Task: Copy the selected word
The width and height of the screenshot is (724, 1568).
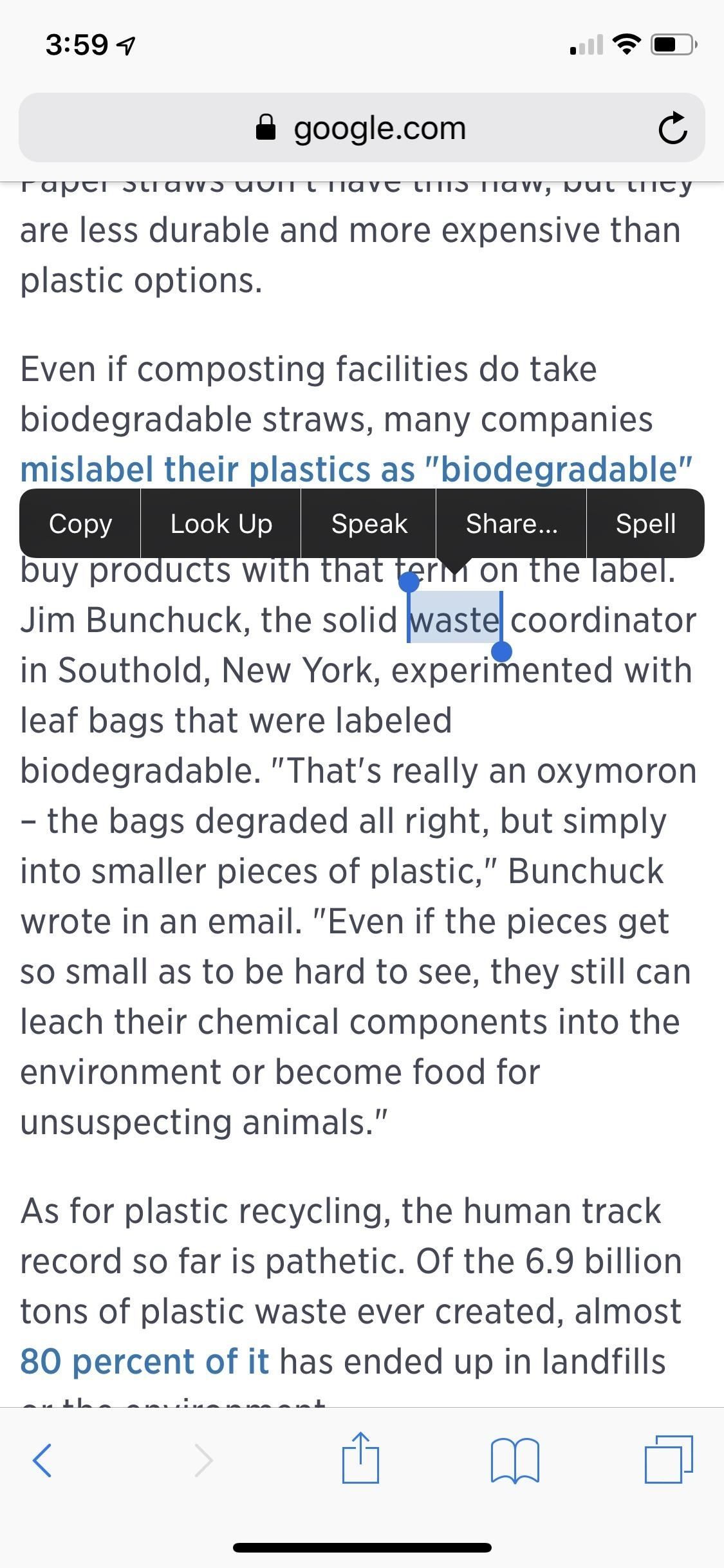Action: pos(80,523)
